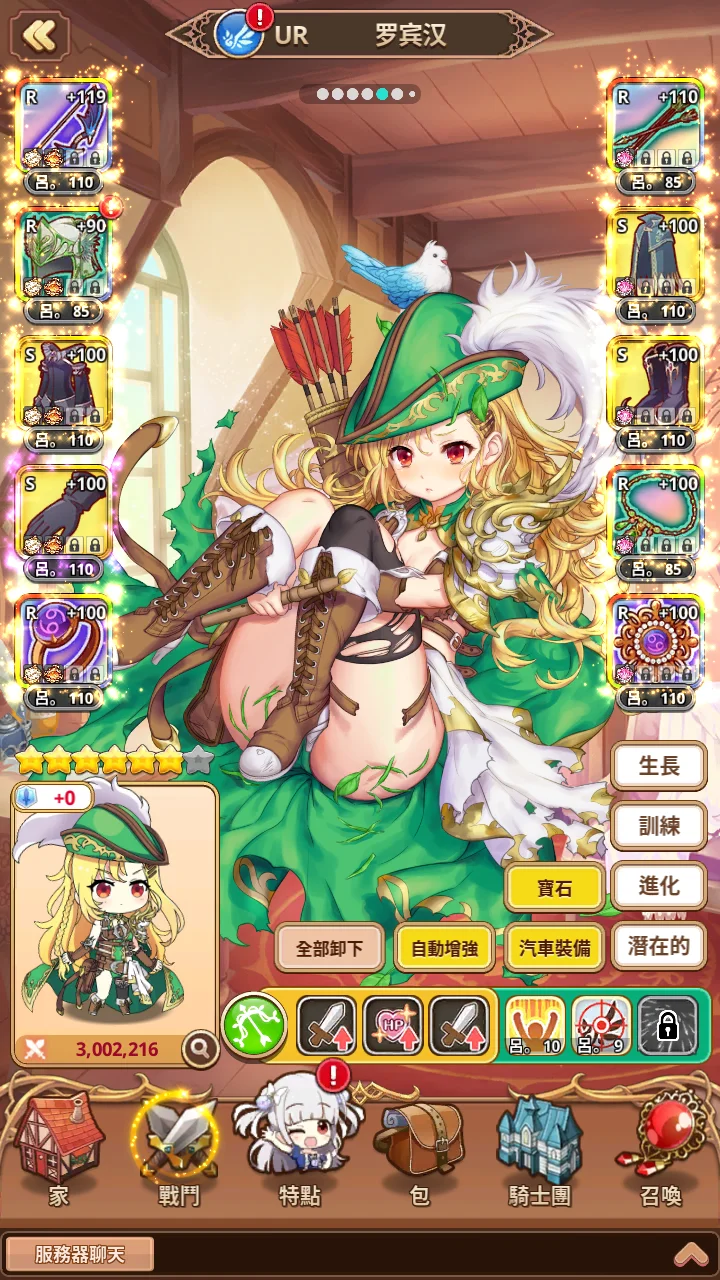Open the locked skill slot
Viewport: 720px width, 1280px height.
[x=667, y=1026]
